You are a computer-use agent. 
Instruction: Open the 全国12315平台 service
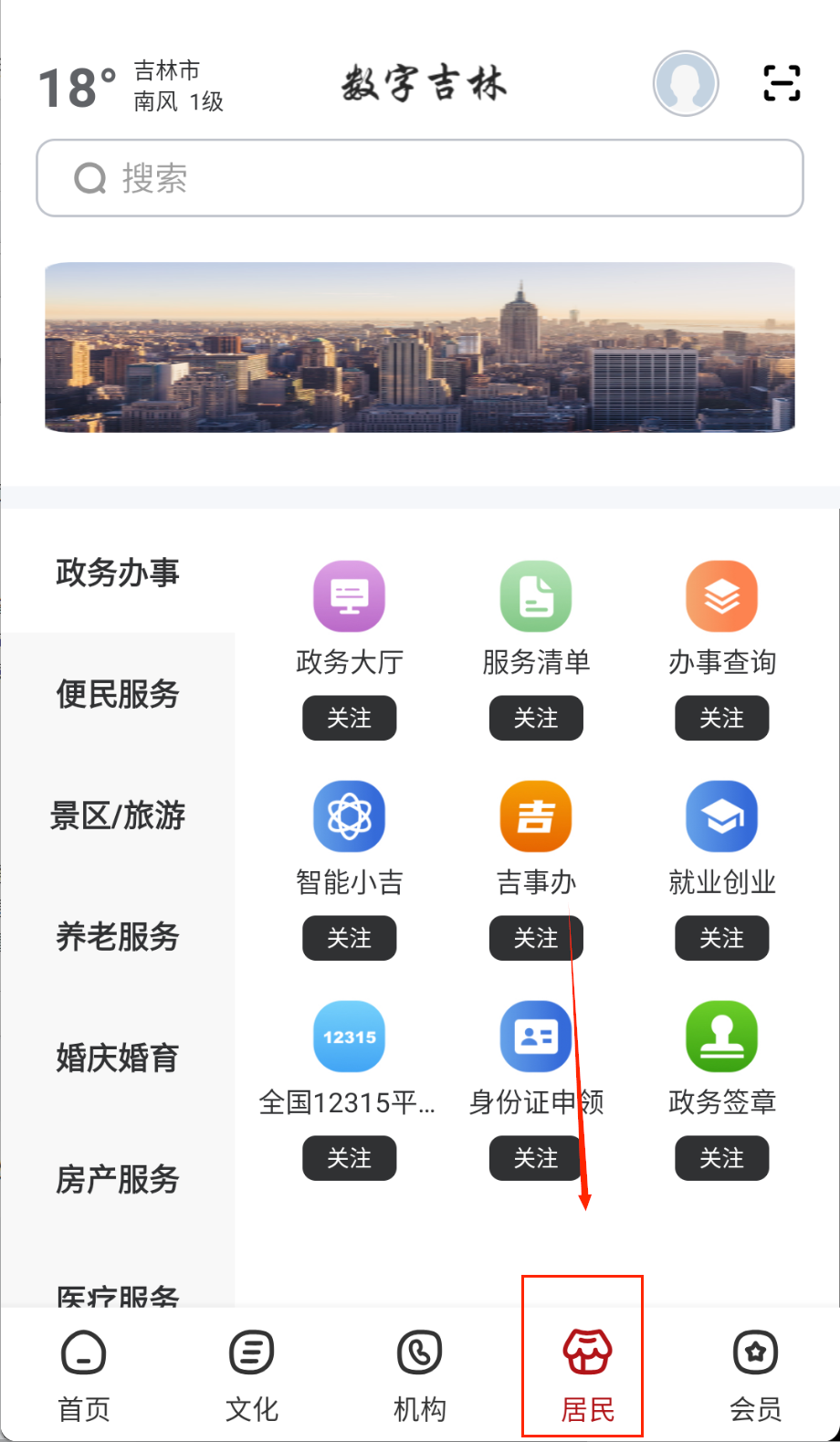350,1037
